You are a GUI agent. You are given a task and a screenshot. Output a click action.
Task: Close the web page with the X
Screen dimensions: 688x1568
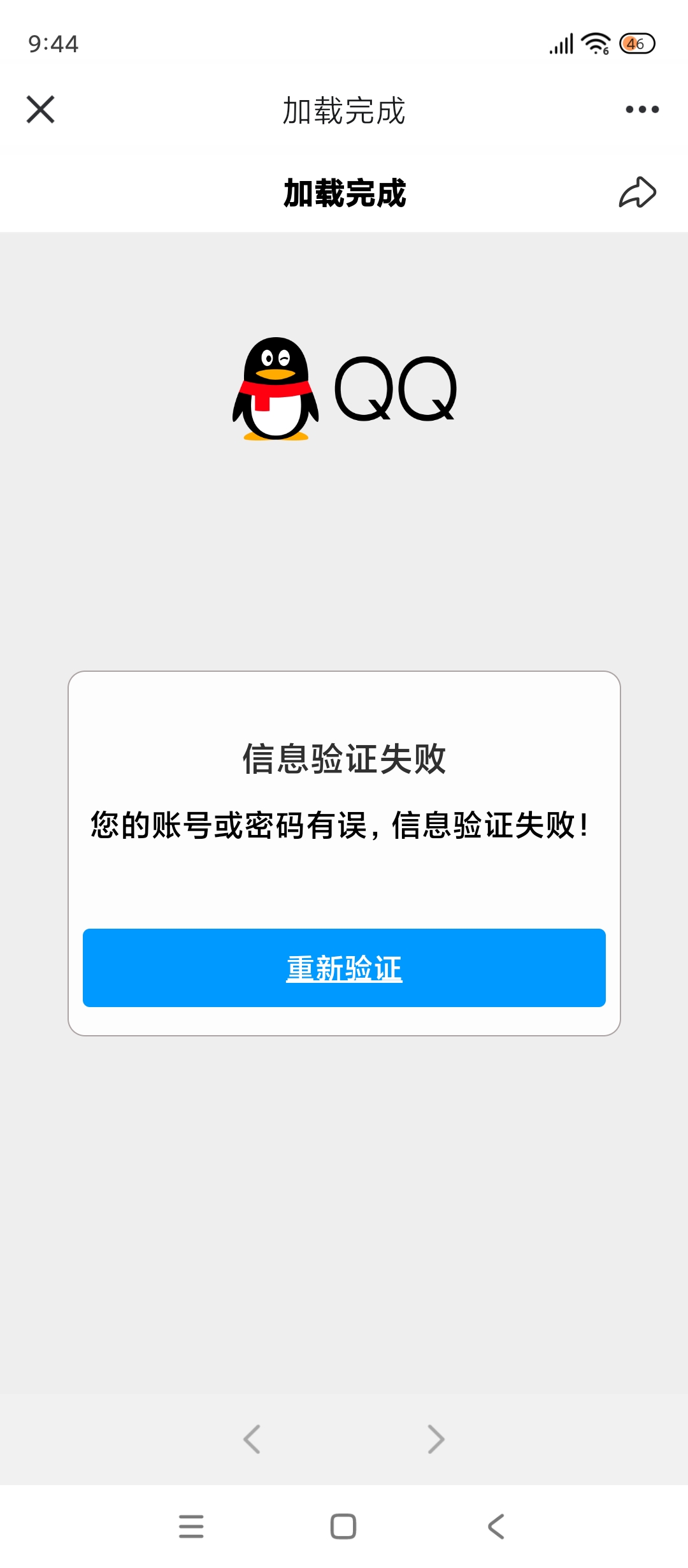coord(41,110)
